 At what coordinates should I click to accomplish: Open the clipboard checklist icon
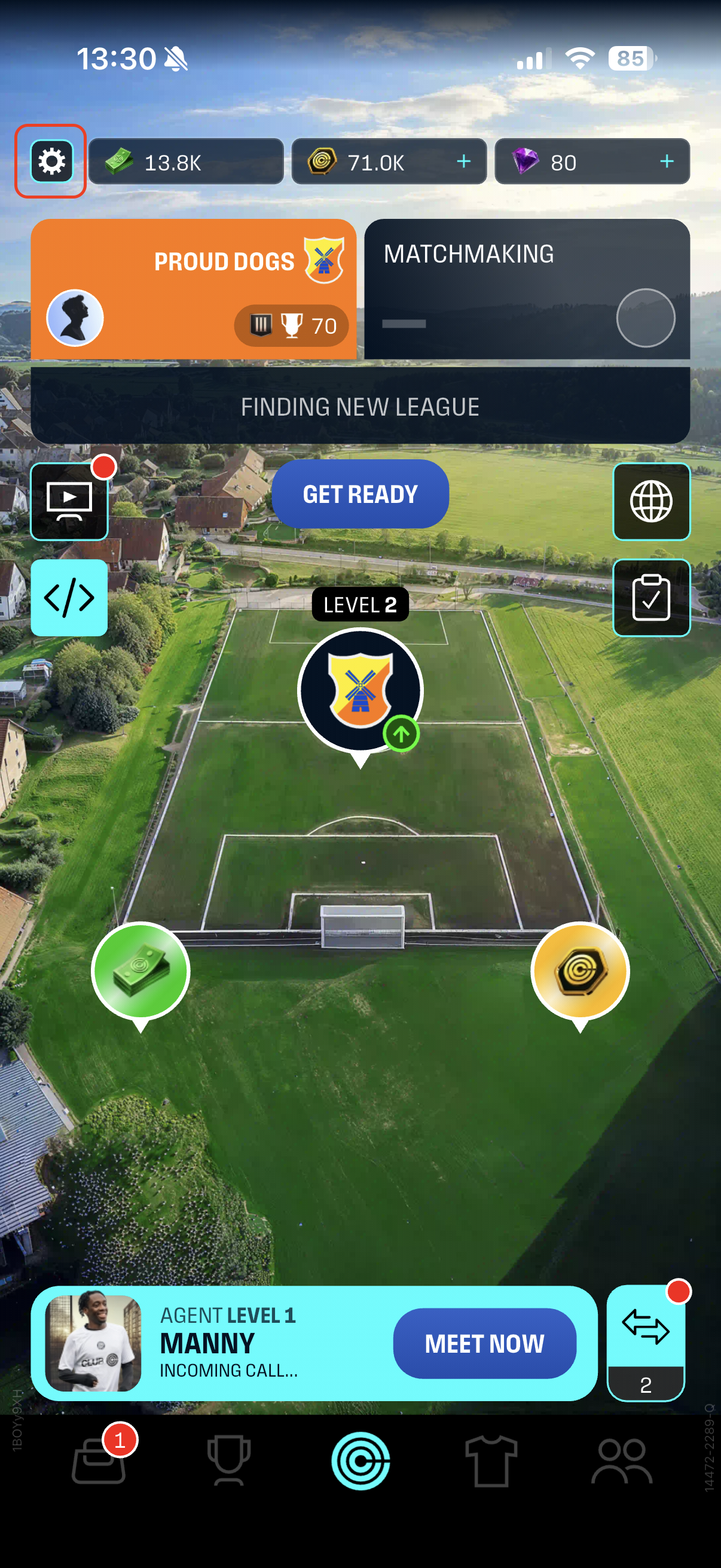(650, 597)
